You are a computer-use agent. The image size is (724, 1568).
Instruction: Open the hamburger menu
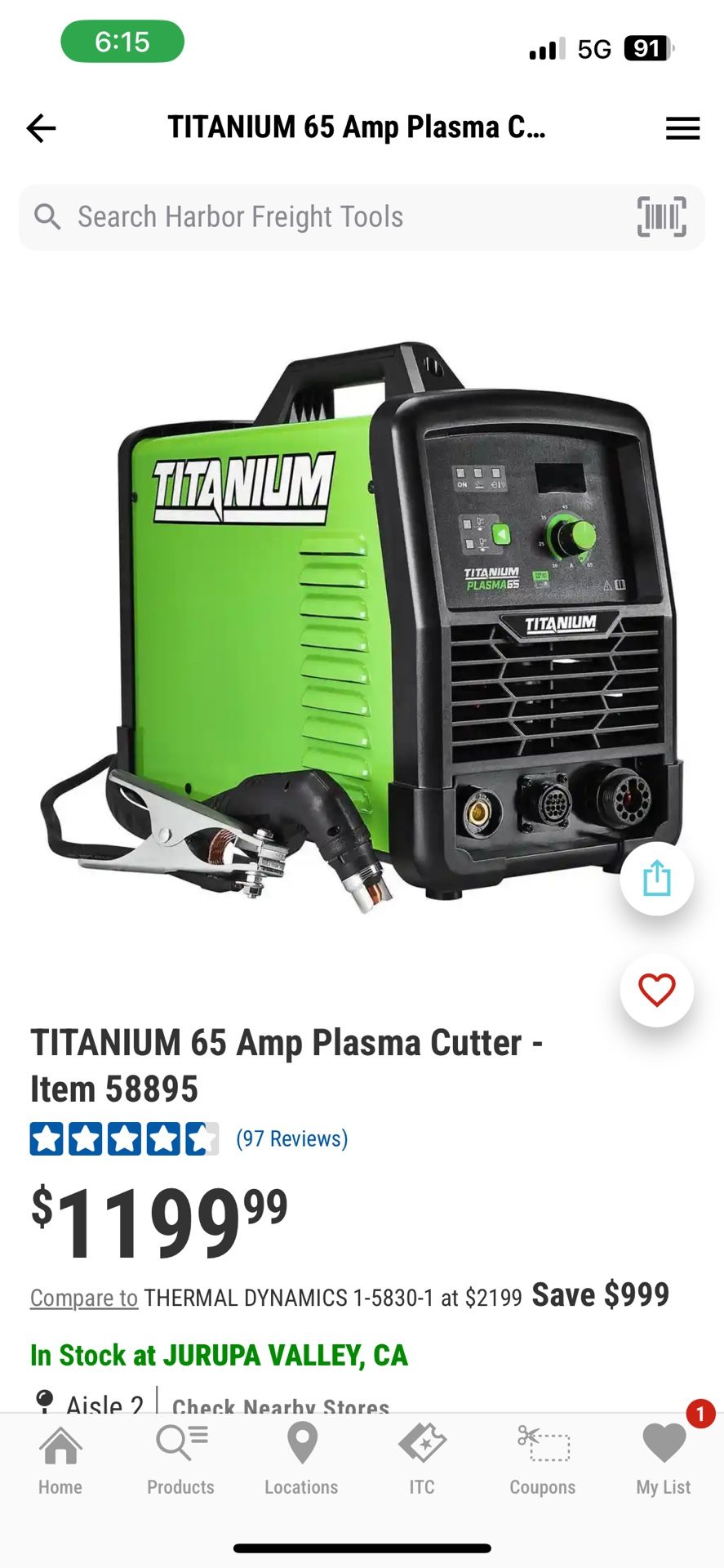[682, 128]
